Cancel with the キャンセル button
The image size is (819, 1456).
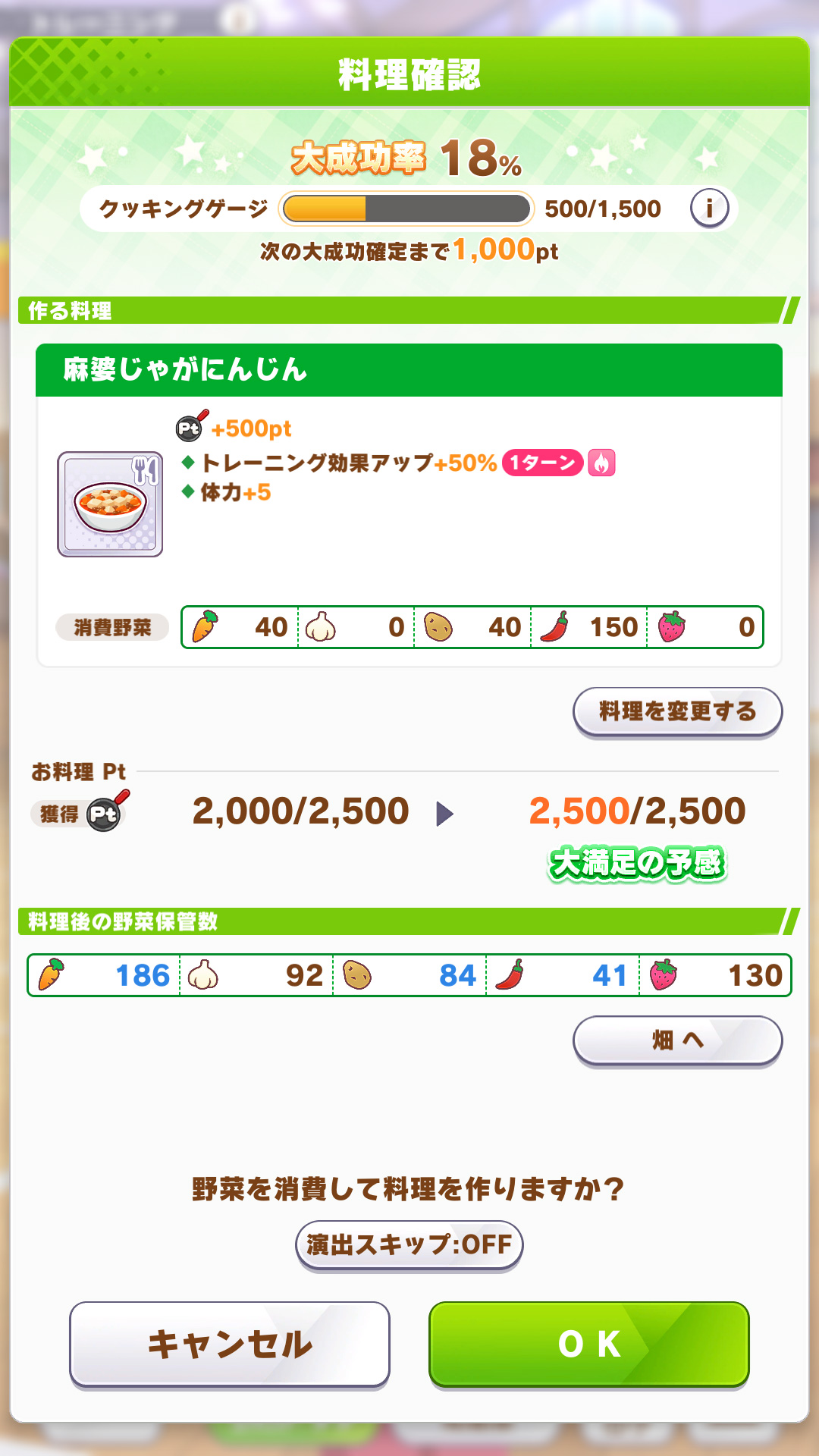click(229, 1344)
